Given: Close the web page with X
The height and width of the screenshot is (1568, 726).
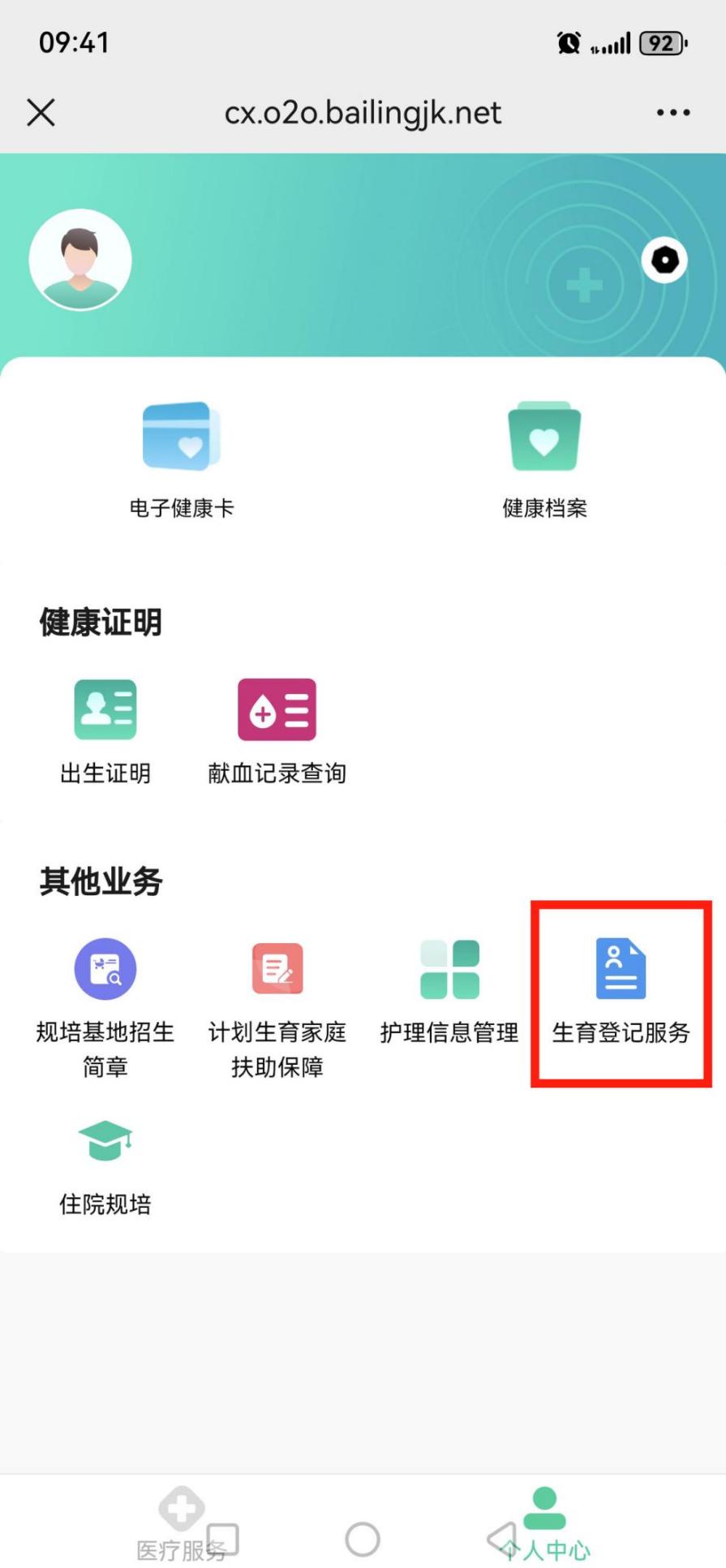Looking at the screenshot, I should pos(41,113).
